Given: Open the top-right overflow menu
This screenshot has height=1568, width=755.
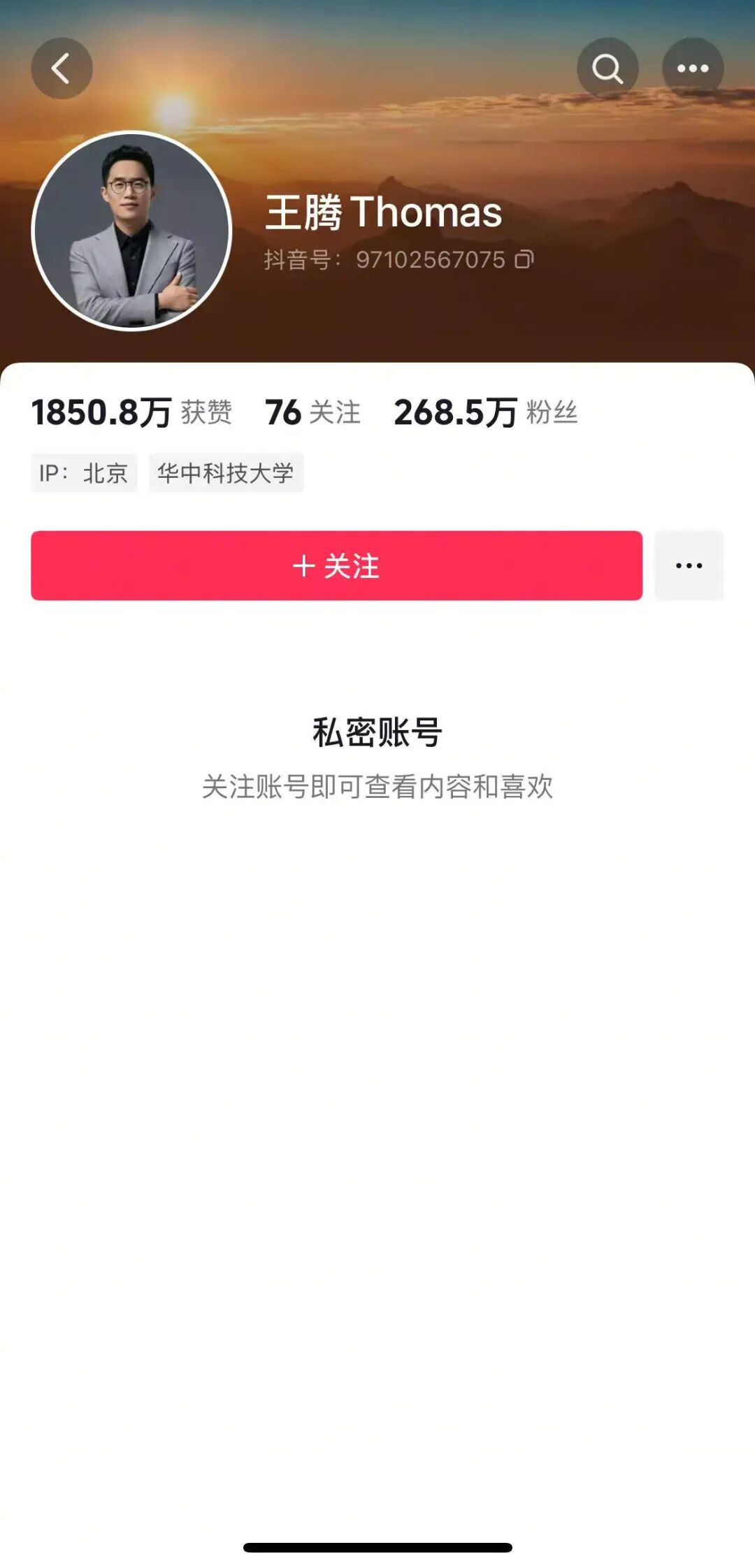Looking at the screenshot, I should coord(692,68).
